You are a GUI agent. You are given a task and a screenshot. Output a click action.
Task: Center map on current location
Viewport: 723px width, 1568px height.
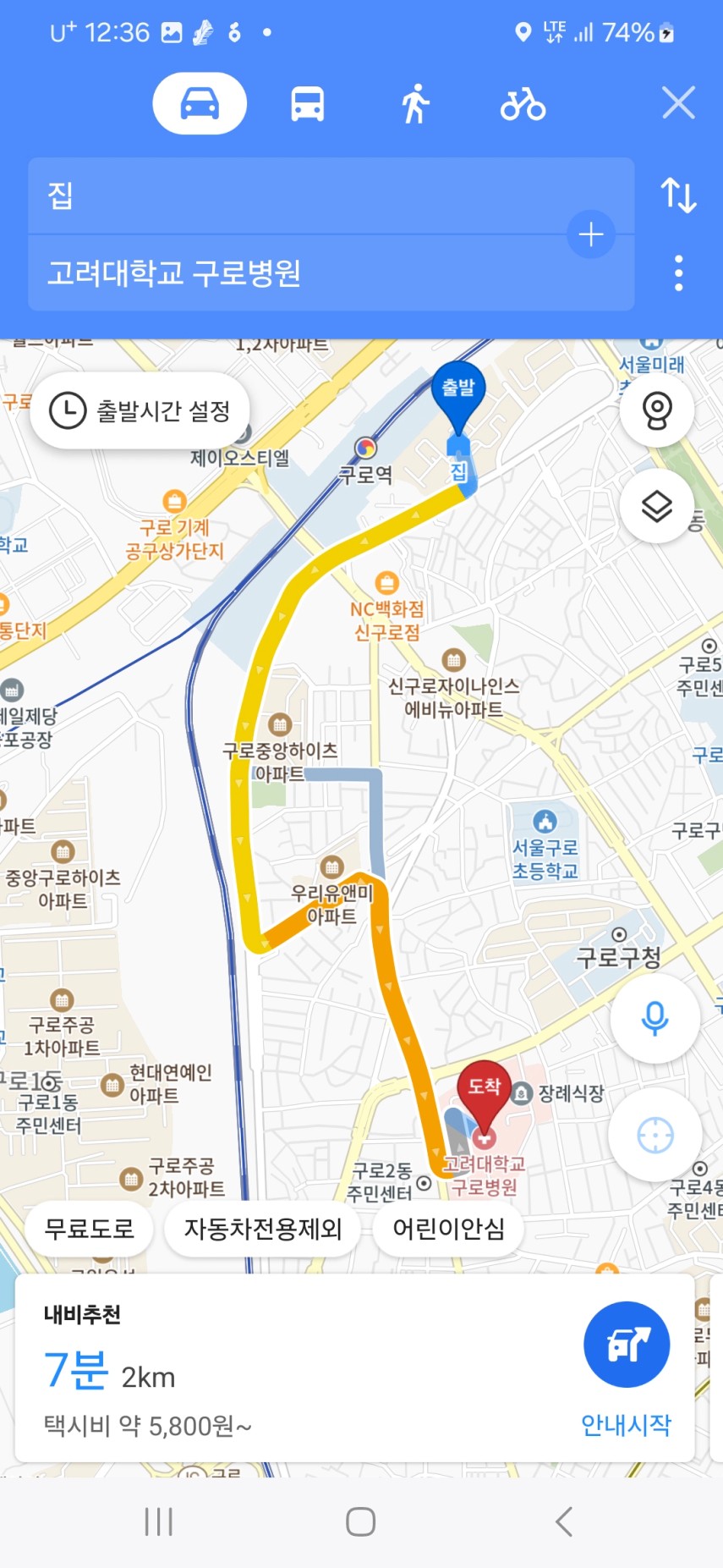click(655, 1135)
